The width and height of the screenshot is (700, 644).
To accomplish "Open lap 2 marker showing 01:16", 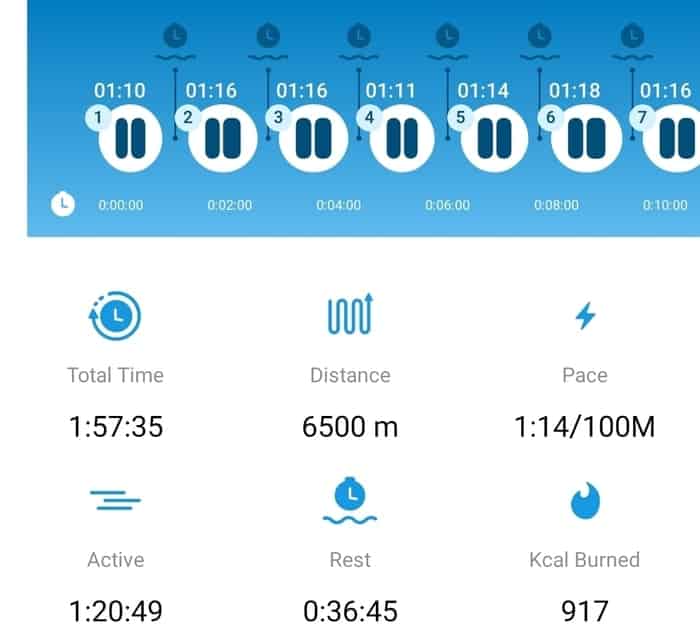I will 222,137.
